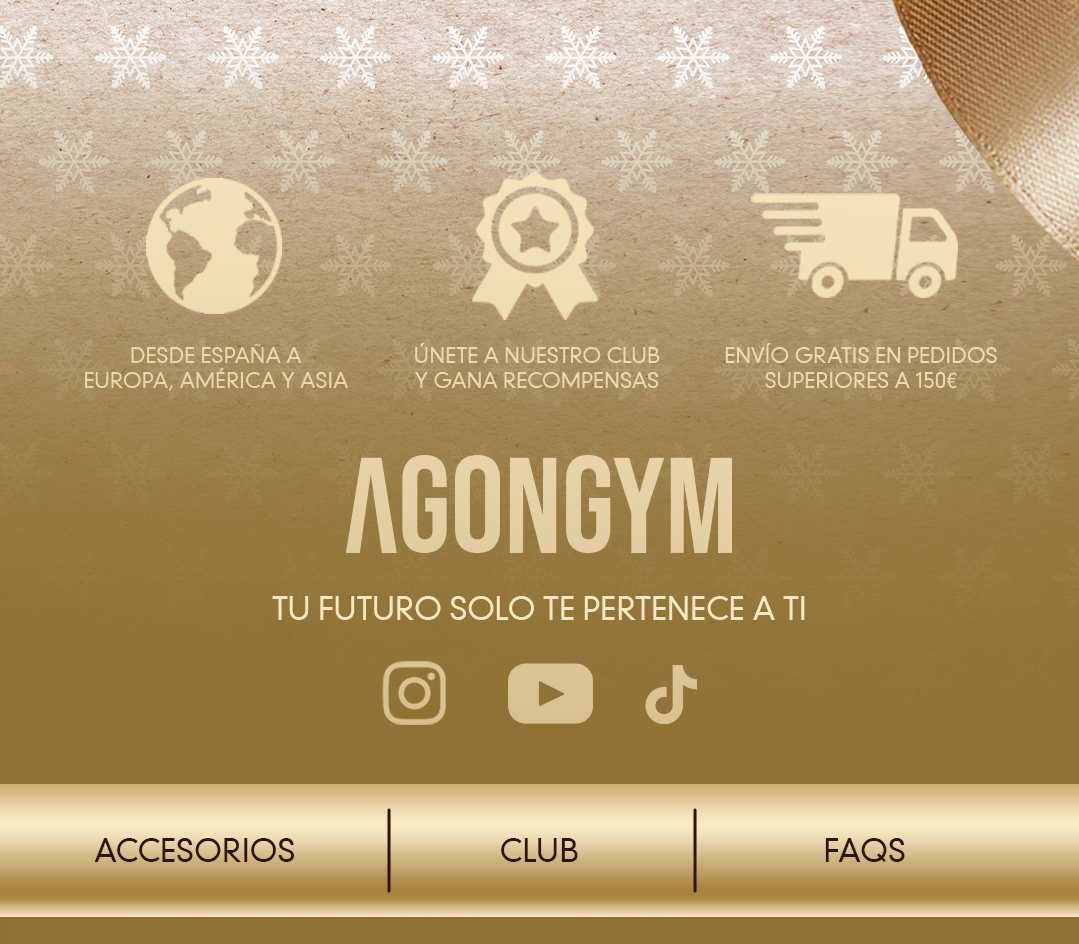This screenshot has width=1079, height=944.
Task: Open the AGONGYM YouTube channel
Action: point(550,693)
